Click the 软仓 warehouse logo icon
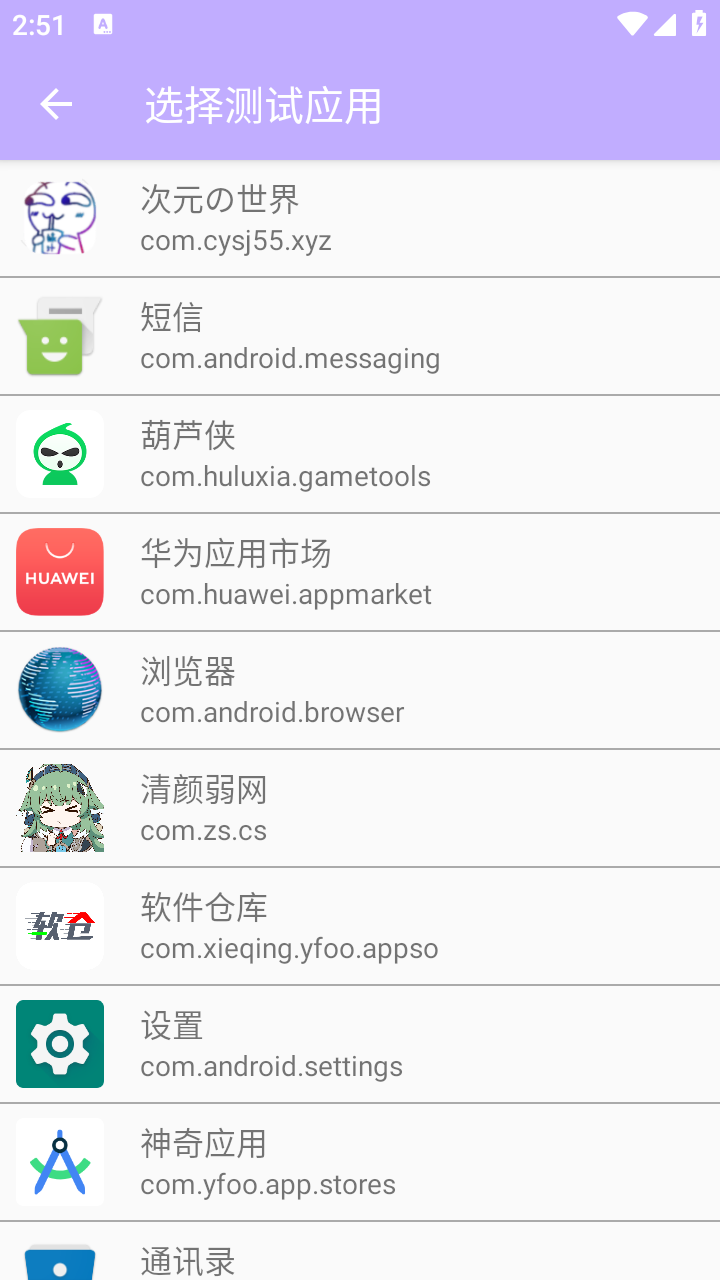Image resolution: width=720 pixels, height=1280 pixels. pyautogui.click(x=59, y=926)
